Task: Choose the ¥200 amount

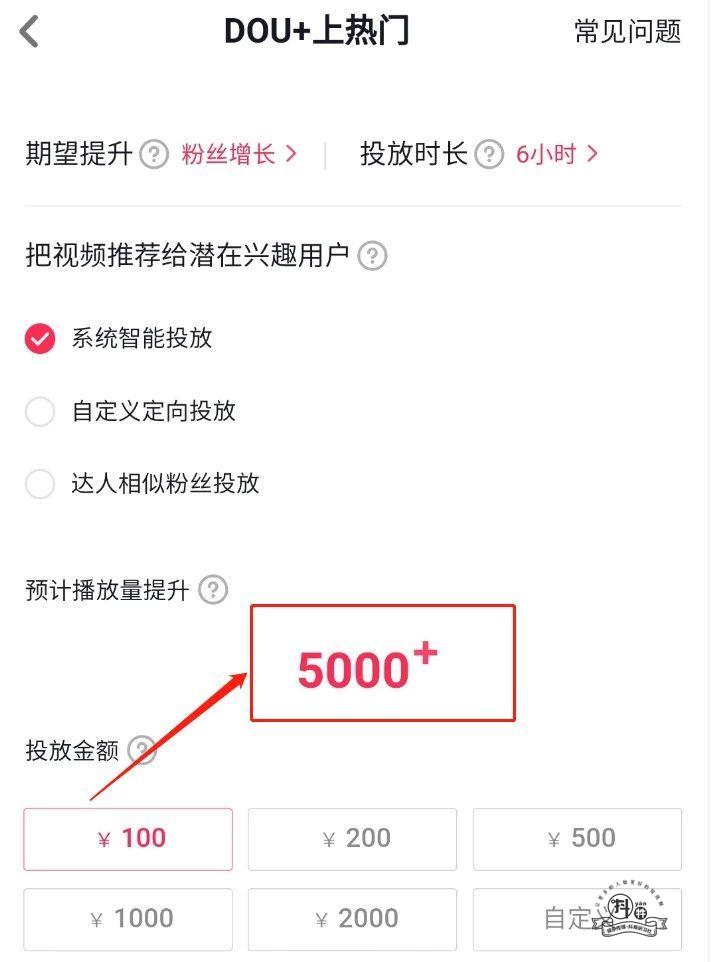Action: 352,839
